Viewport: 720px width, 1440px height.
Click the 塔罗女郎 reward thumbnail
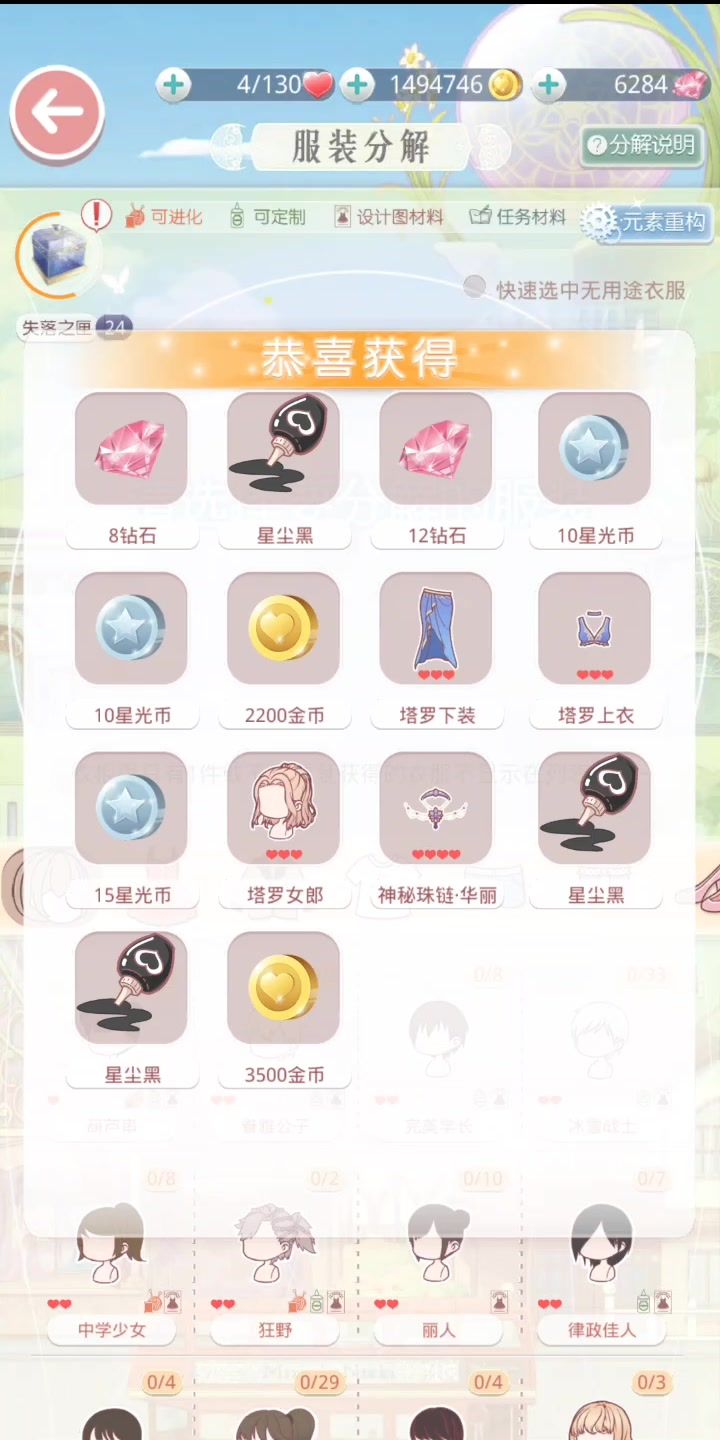(283, 807)
